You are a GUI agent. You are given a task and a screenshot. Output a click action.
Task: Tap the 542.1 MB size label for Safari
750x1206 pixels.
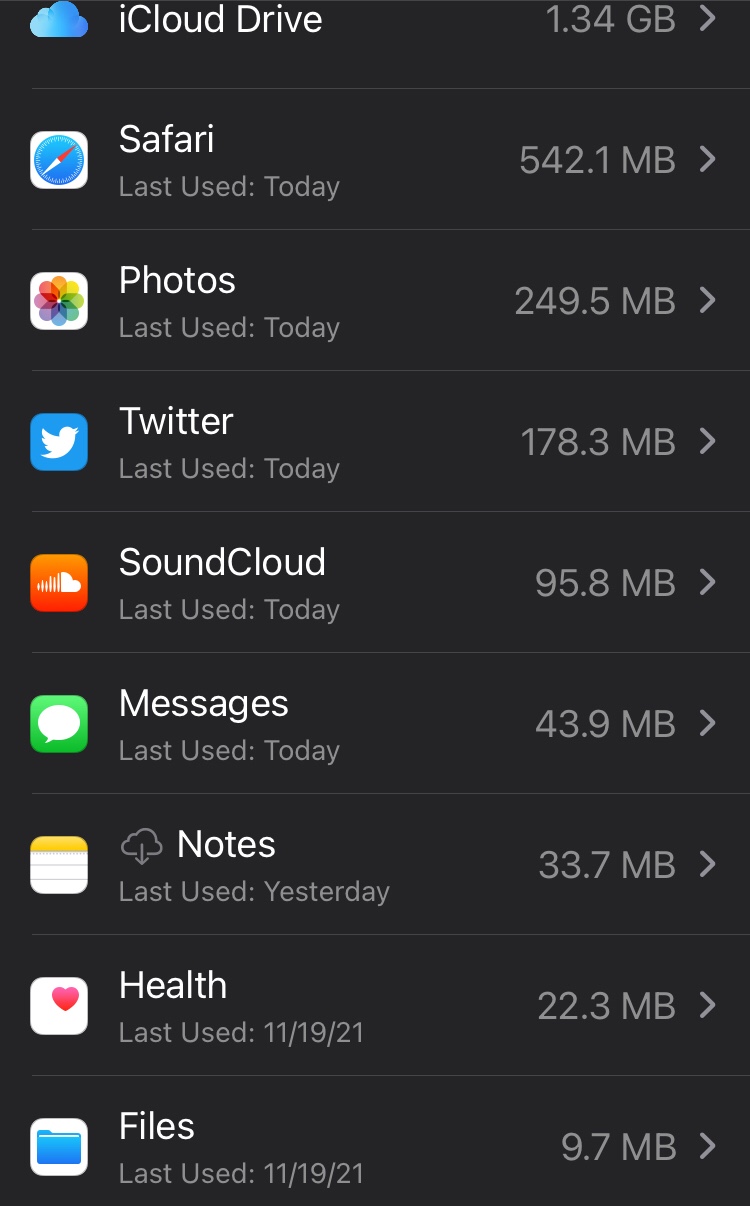tap(597, 160)
